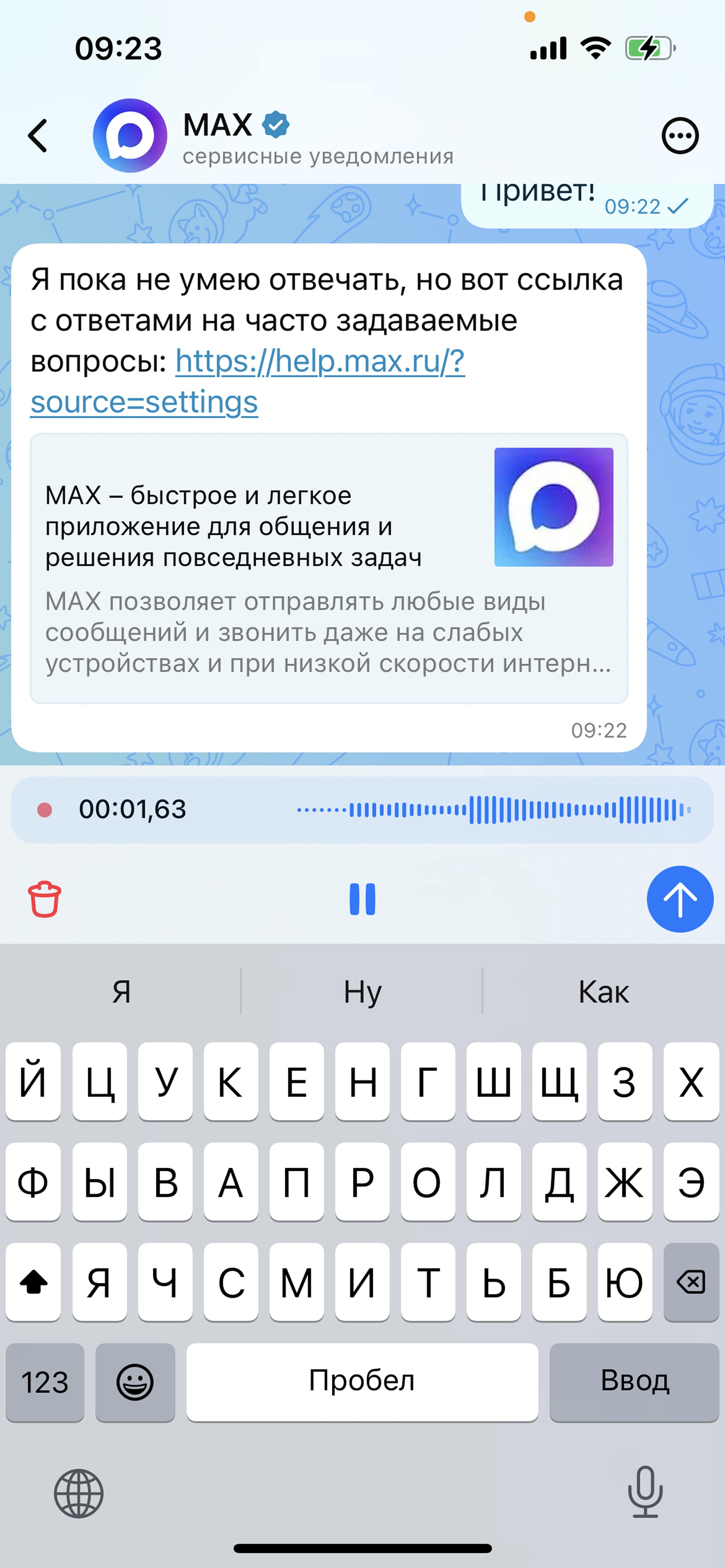
Task: Open the MAX link preview card
Action: pos(329,568)
